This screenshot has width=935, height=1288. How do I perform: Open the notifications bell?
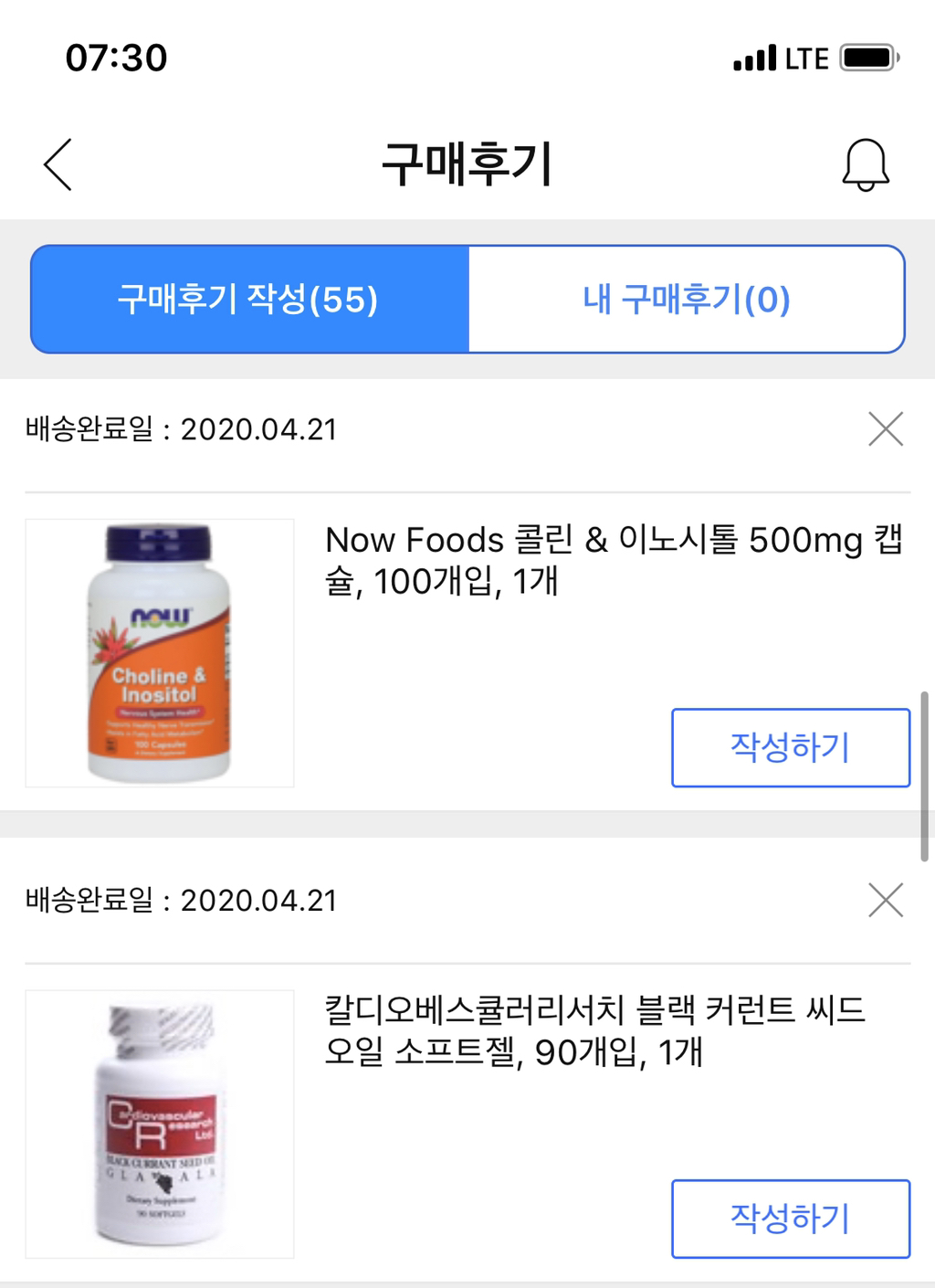coord(865,165)
